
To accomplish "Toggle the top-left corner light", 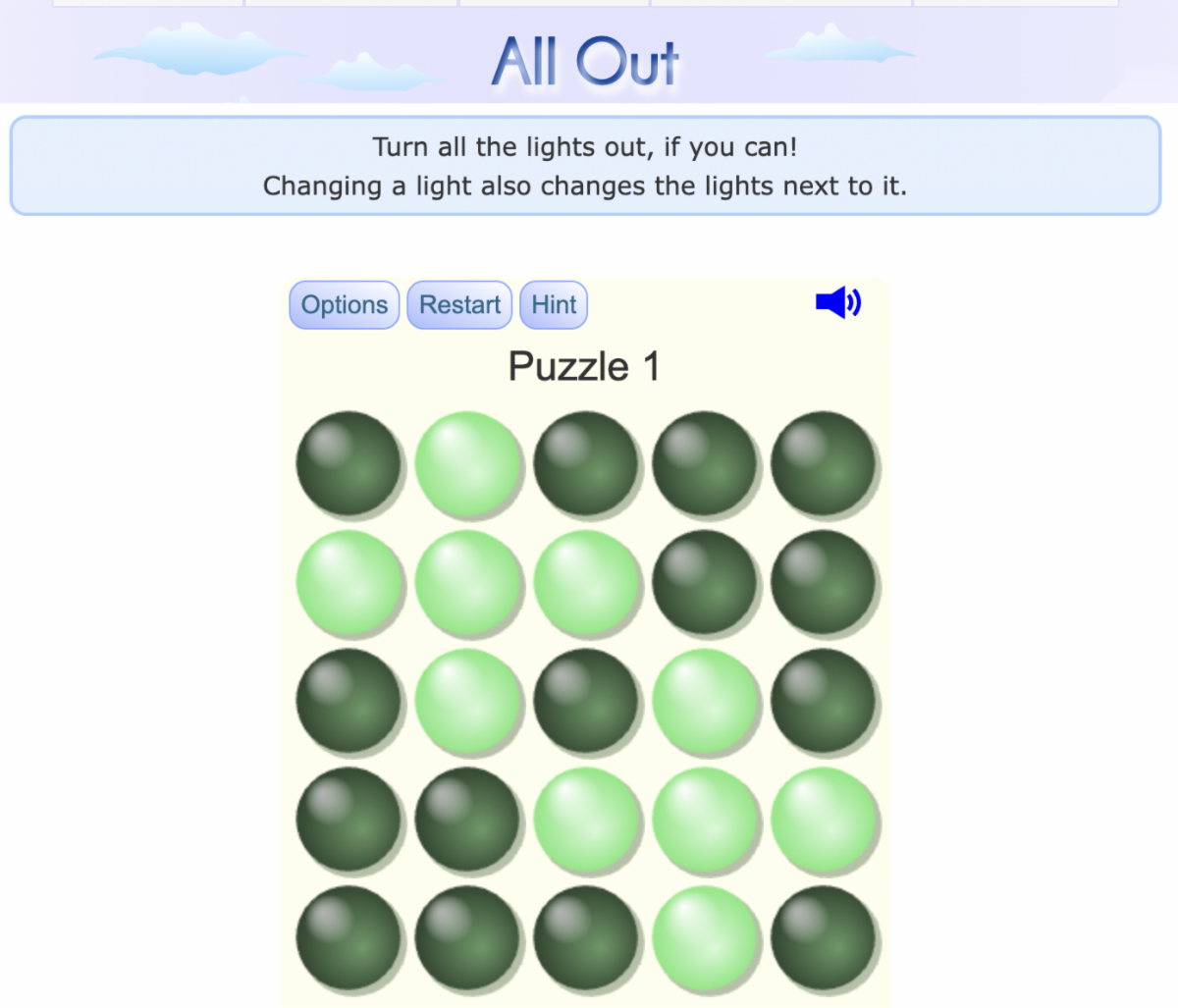I will point(348,463).
